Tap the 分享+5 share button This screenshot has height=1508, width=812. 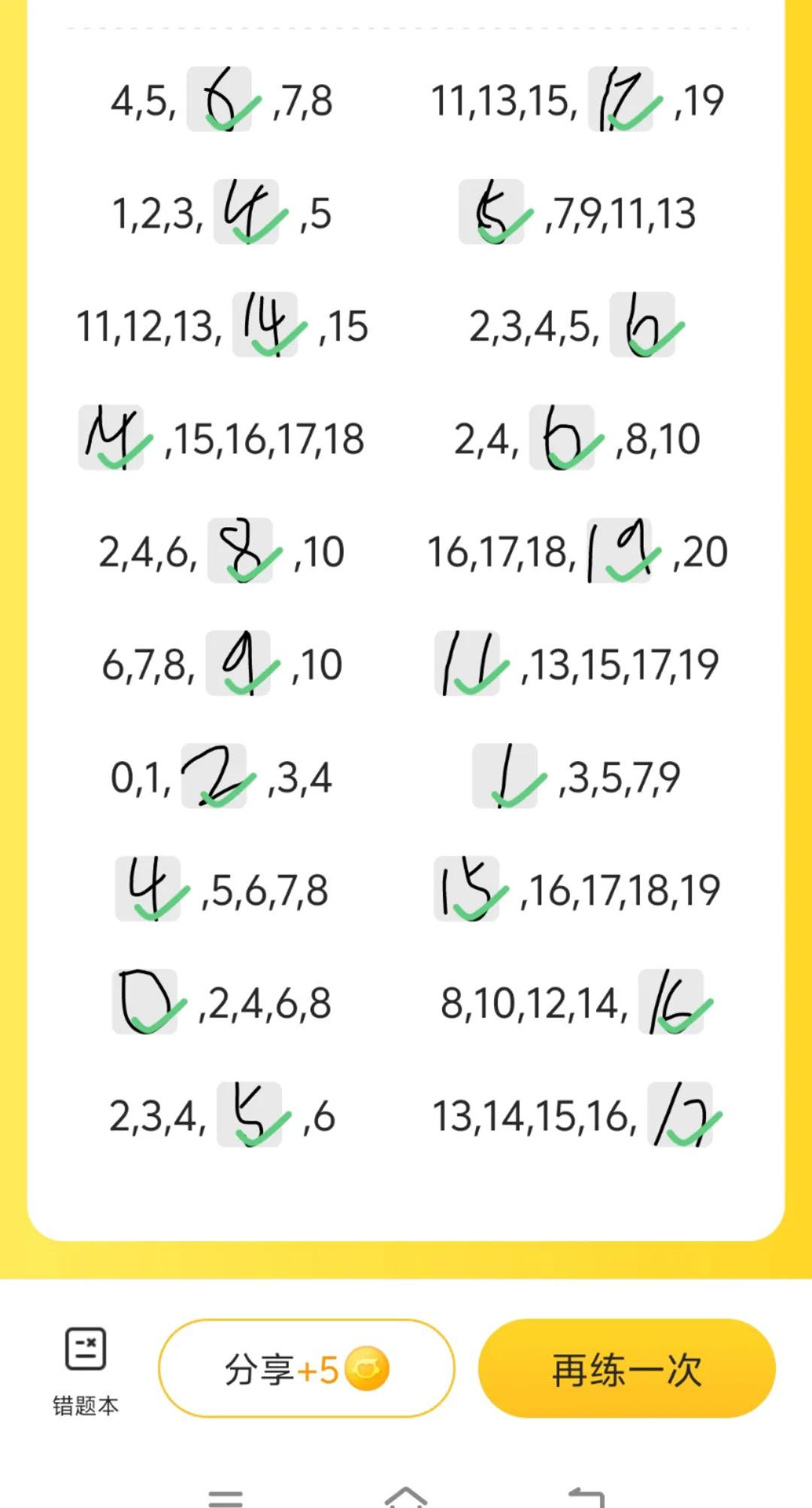(x=307, y=1369)
